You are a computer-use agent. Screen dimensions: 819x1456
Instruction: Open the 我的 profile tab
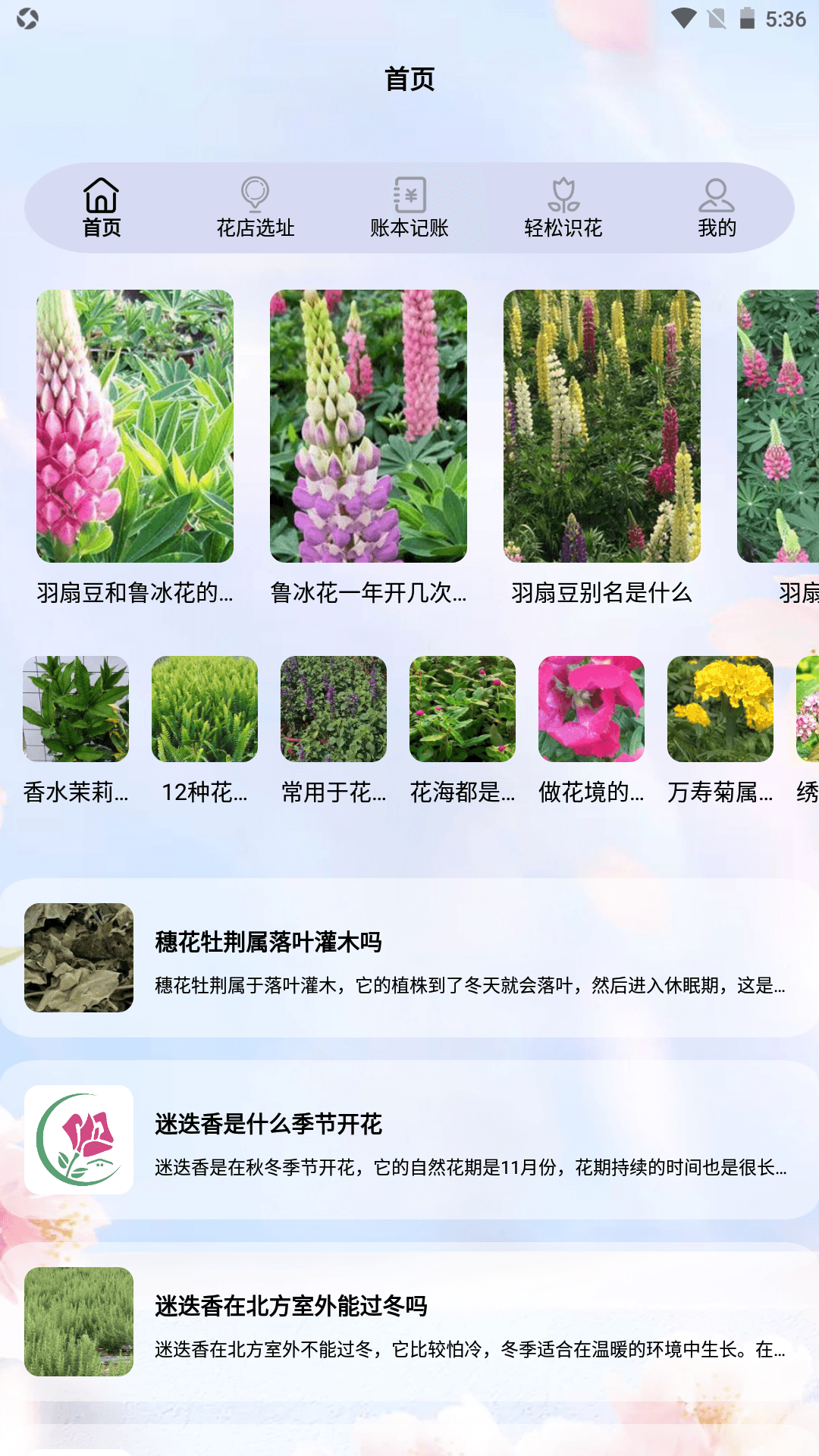[x=717, y=208]
